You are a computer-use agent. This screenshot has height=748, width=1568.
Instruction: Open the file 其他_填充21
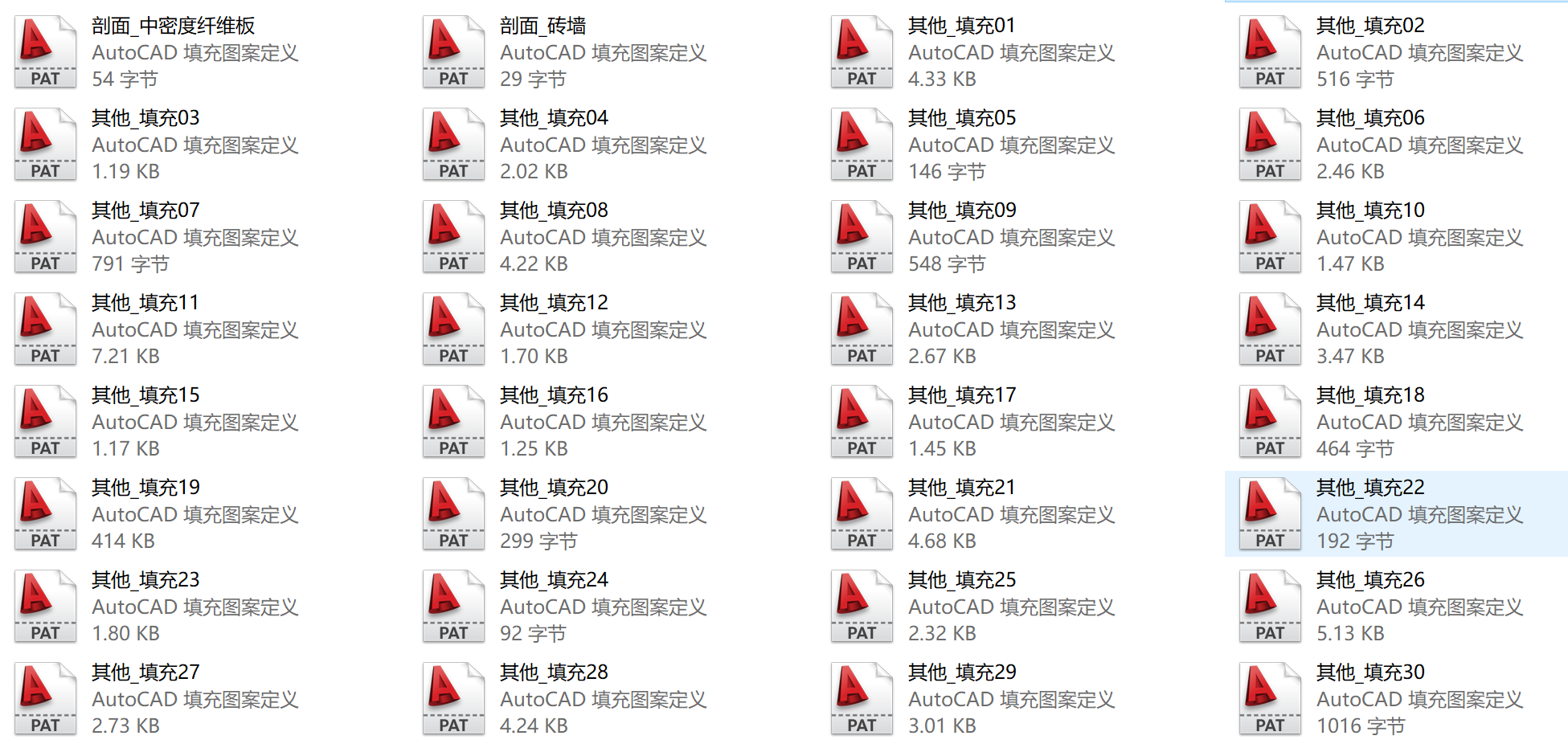click(x=862, y=514)
